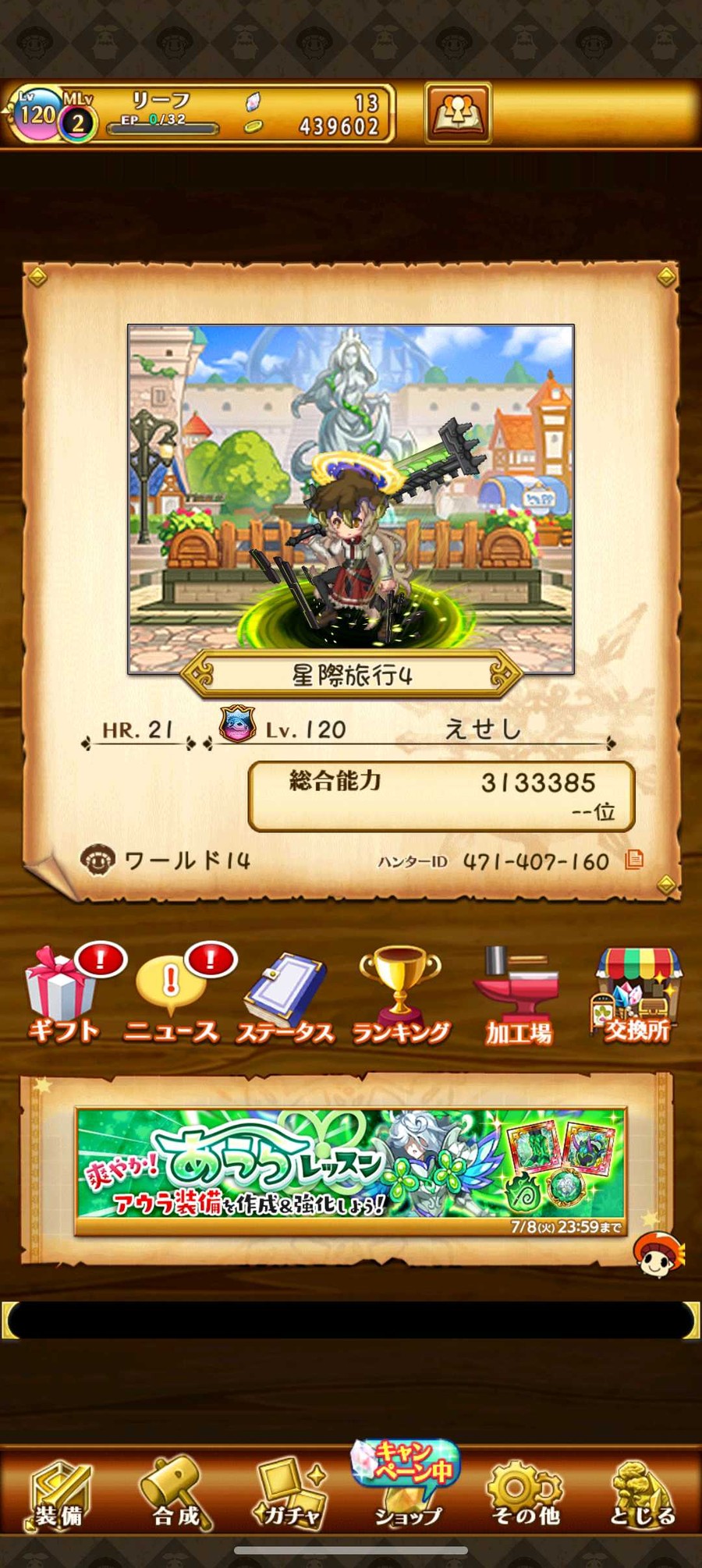This screenshot has width=702, height=1568.
Task: Copy the Hunter ID 471-407-160
Action: tap(634, 860)
